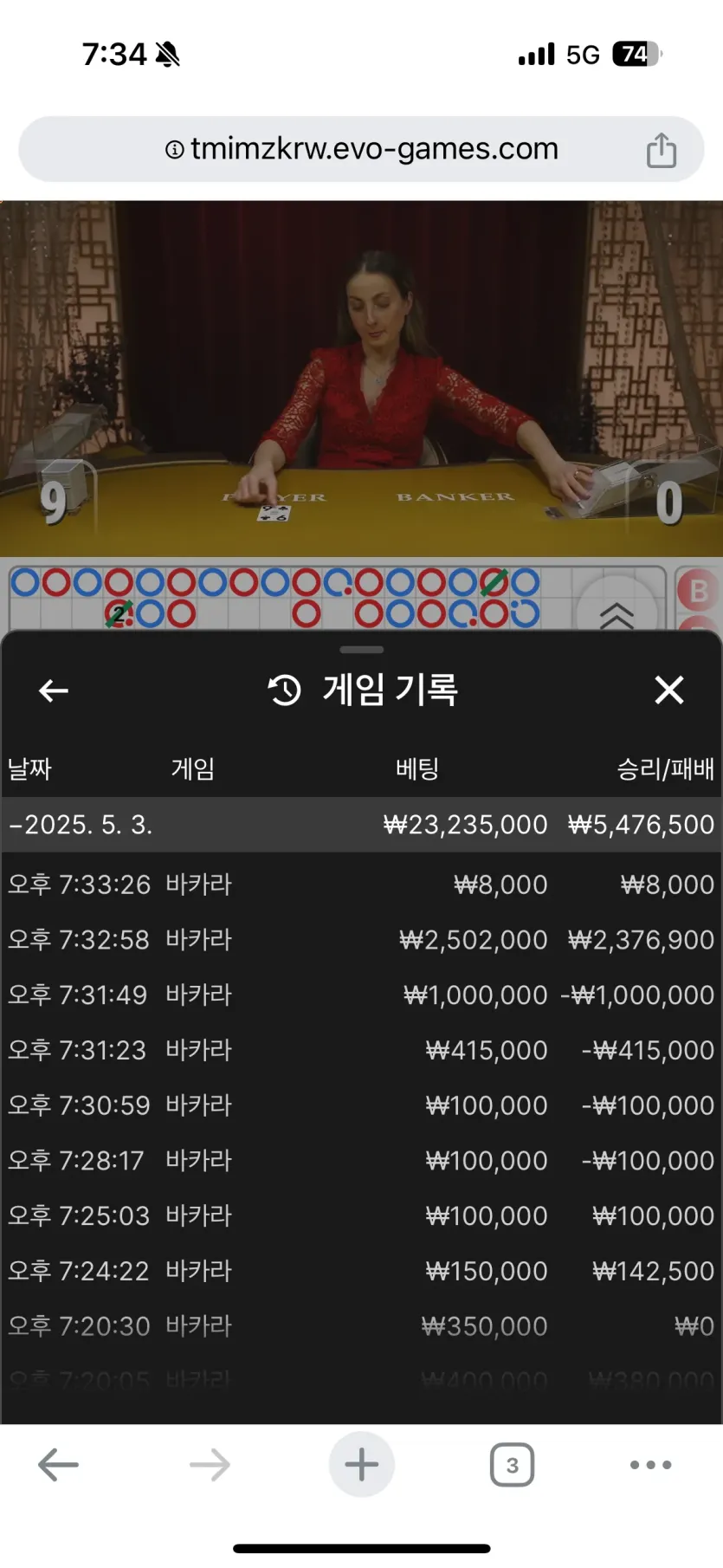Open the tab switcher showing 3 tabs

tap(512, 1465)
